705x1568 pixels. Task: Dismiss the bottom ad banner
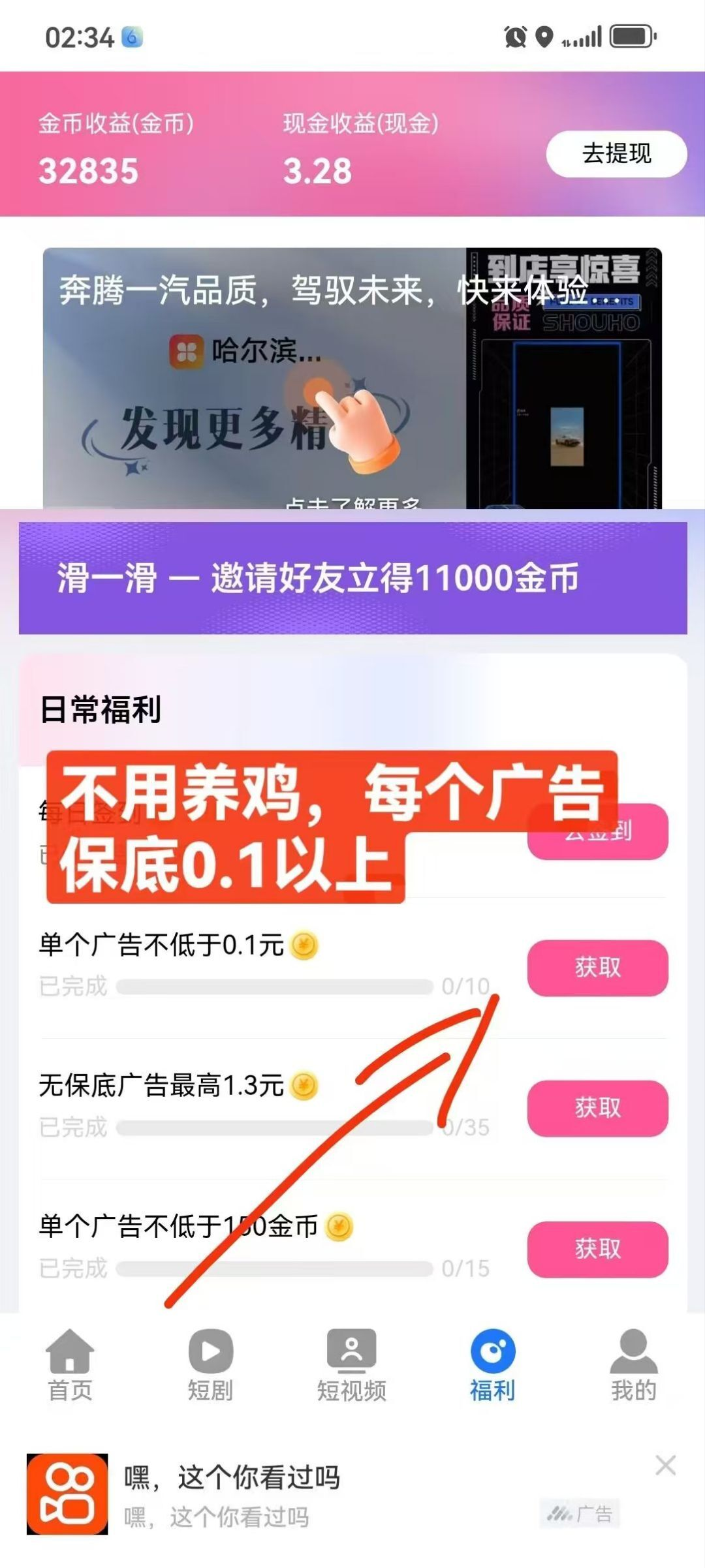pyautogui.click(x=665, y=1466)
